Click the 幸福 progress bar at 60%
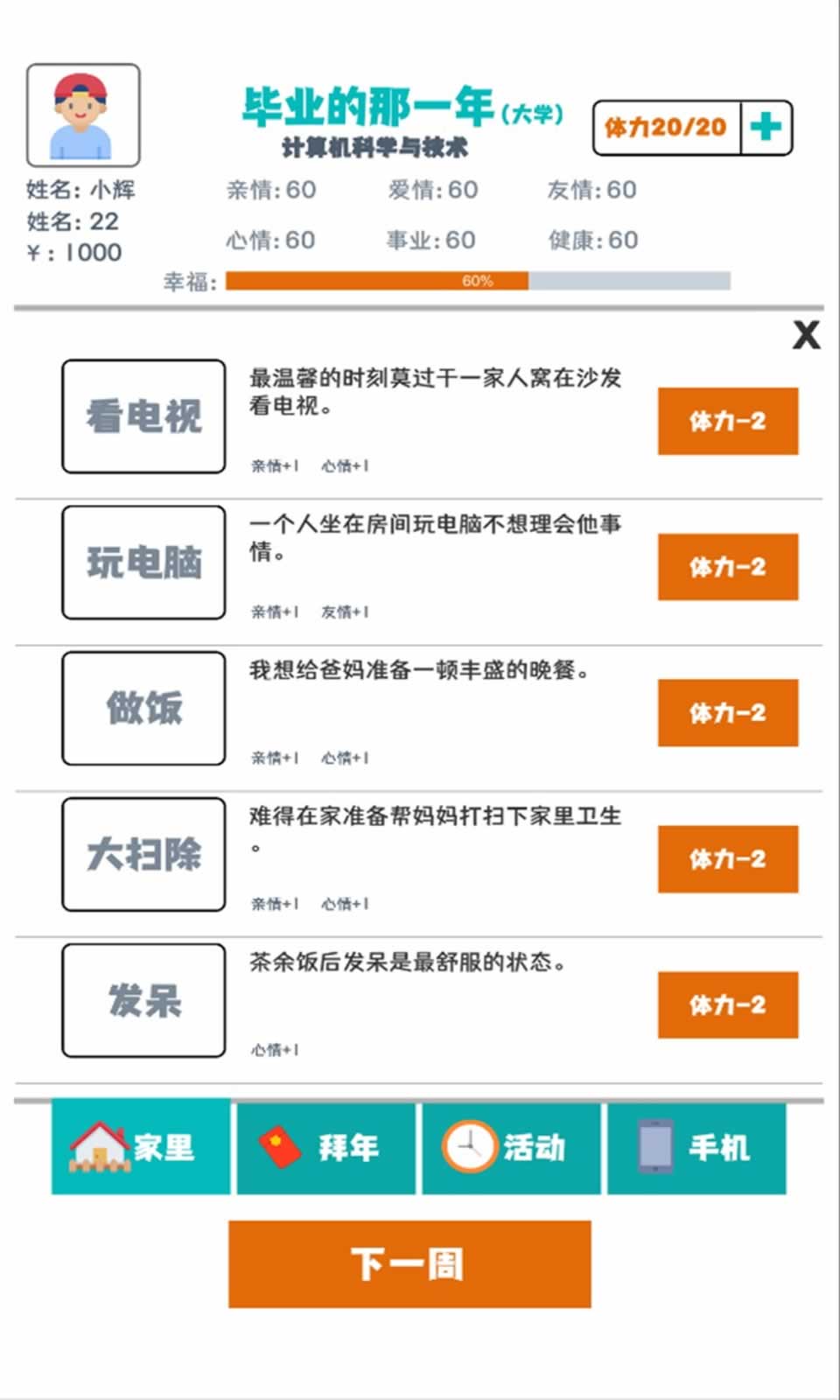840x1400 pixels. click(477, 282)
